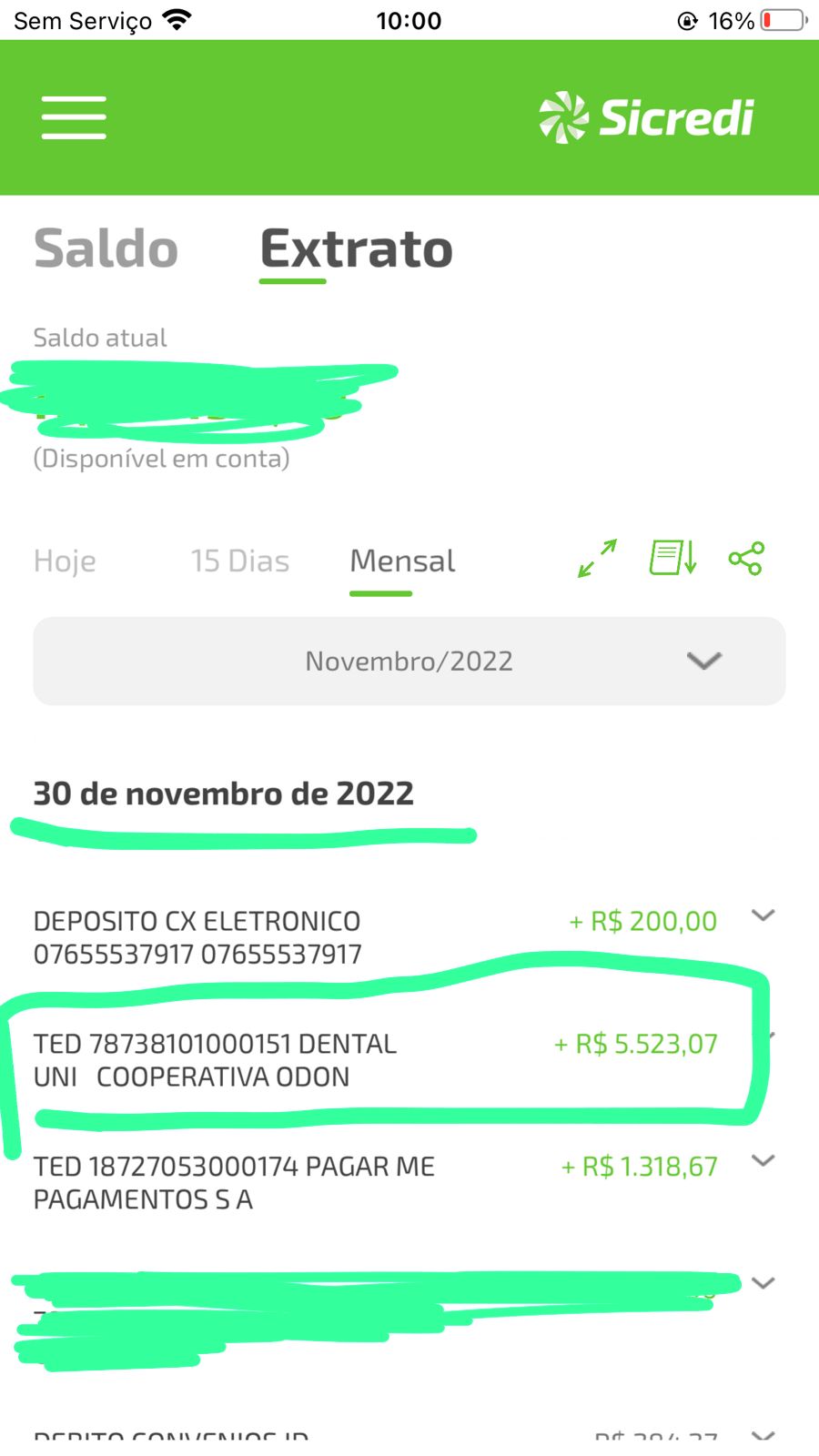Switch to the Saldo tab
Image resolution: width=819 pixels, height=1456 pixels.
pos(106,249)
